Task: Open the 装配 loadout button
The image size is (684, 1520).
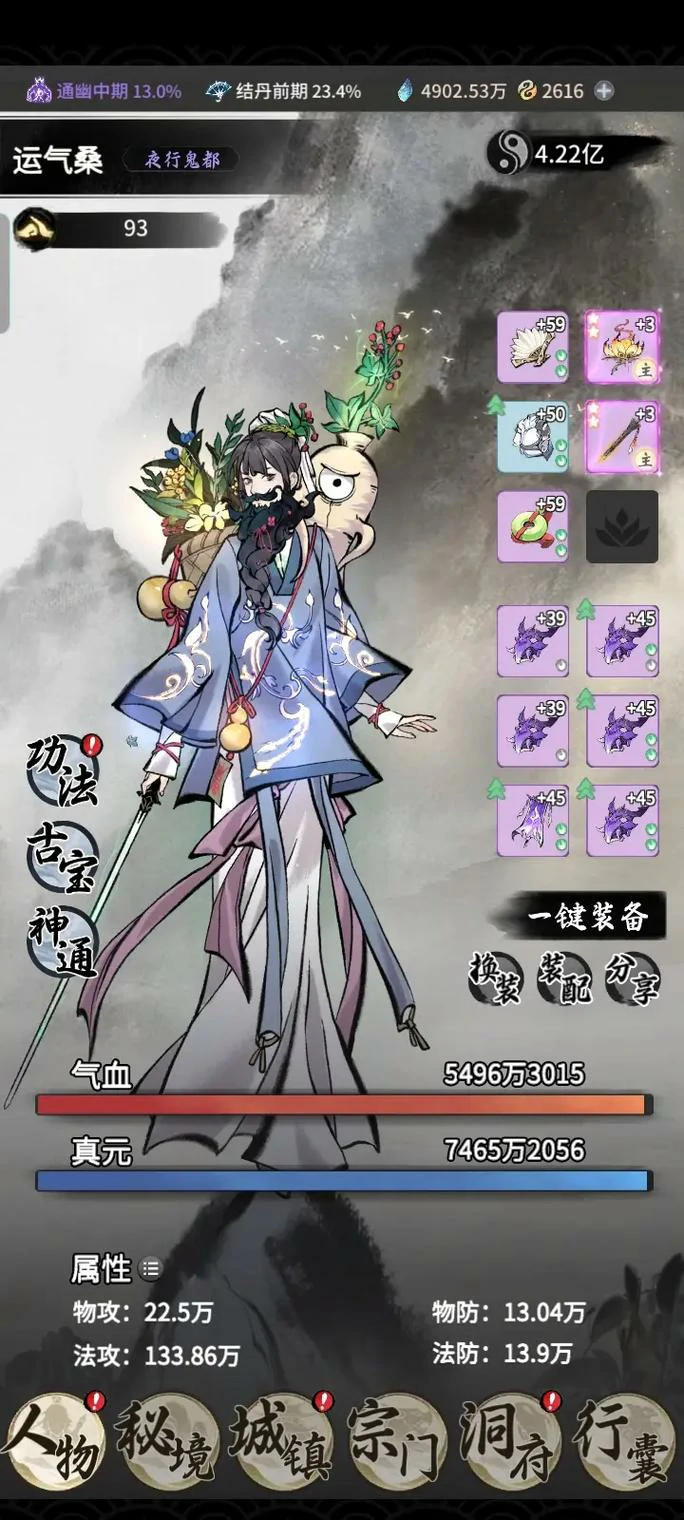Action: click(563, 977)
